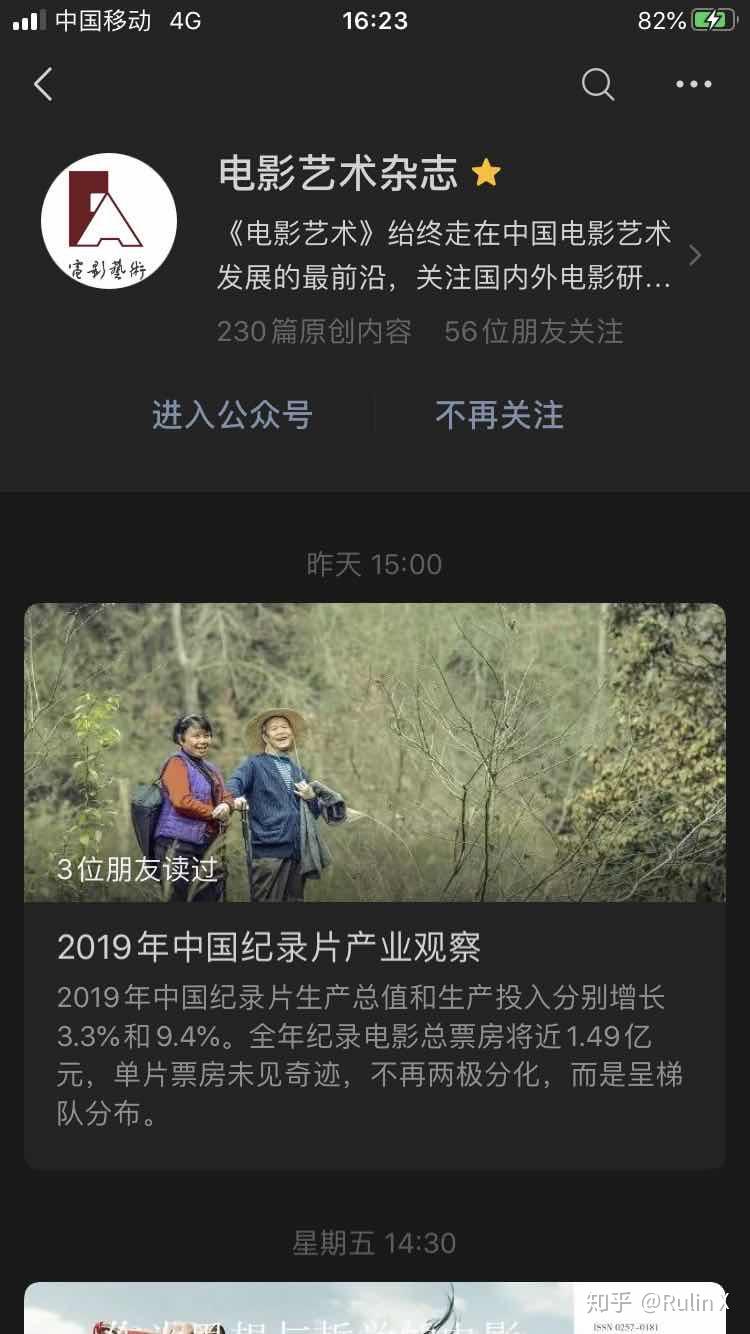This screenshot has height=1334, width=750.
Task: Tap the 电影艺术杂志 account avatar
Action: pos(108,220)
